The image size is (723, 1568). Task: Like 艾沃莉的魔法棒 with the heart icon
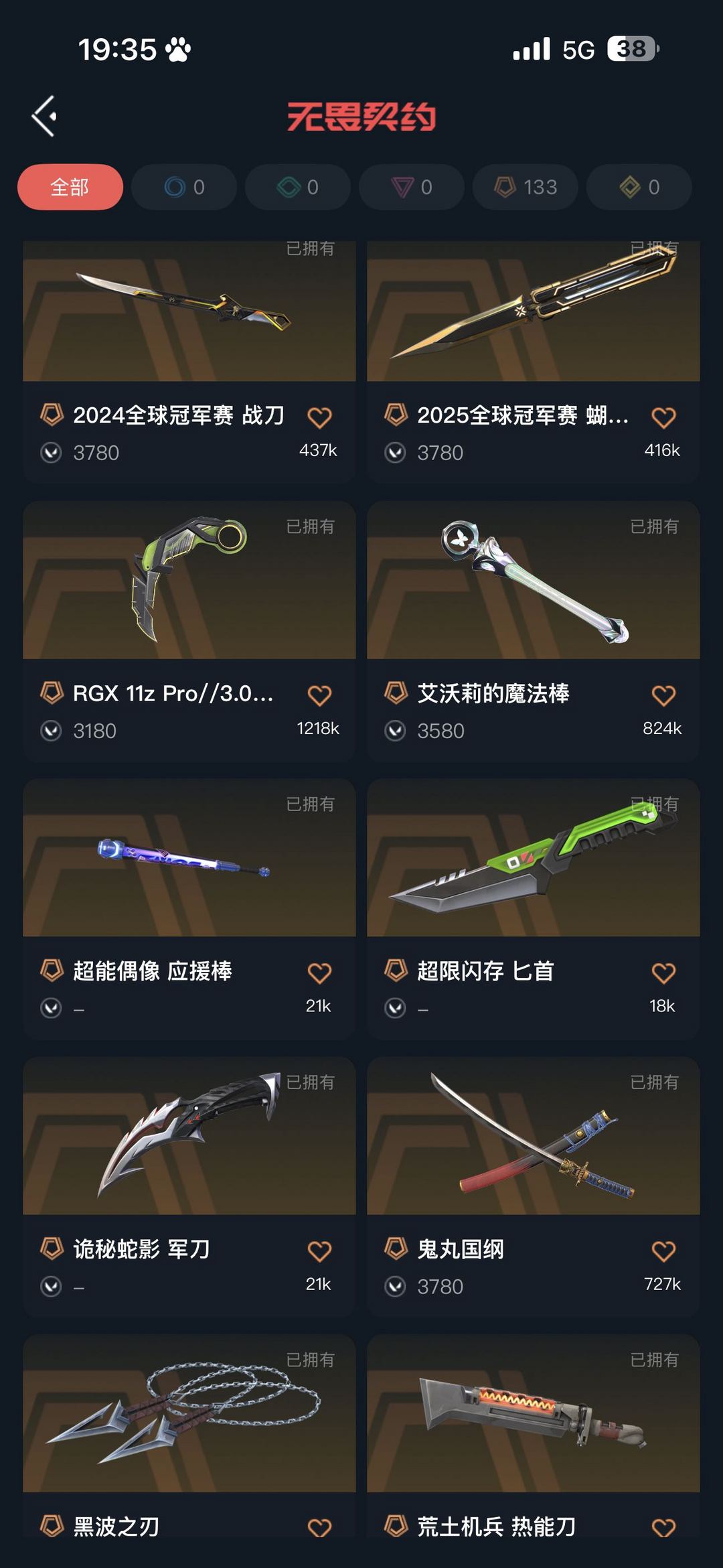coord(663,695)
